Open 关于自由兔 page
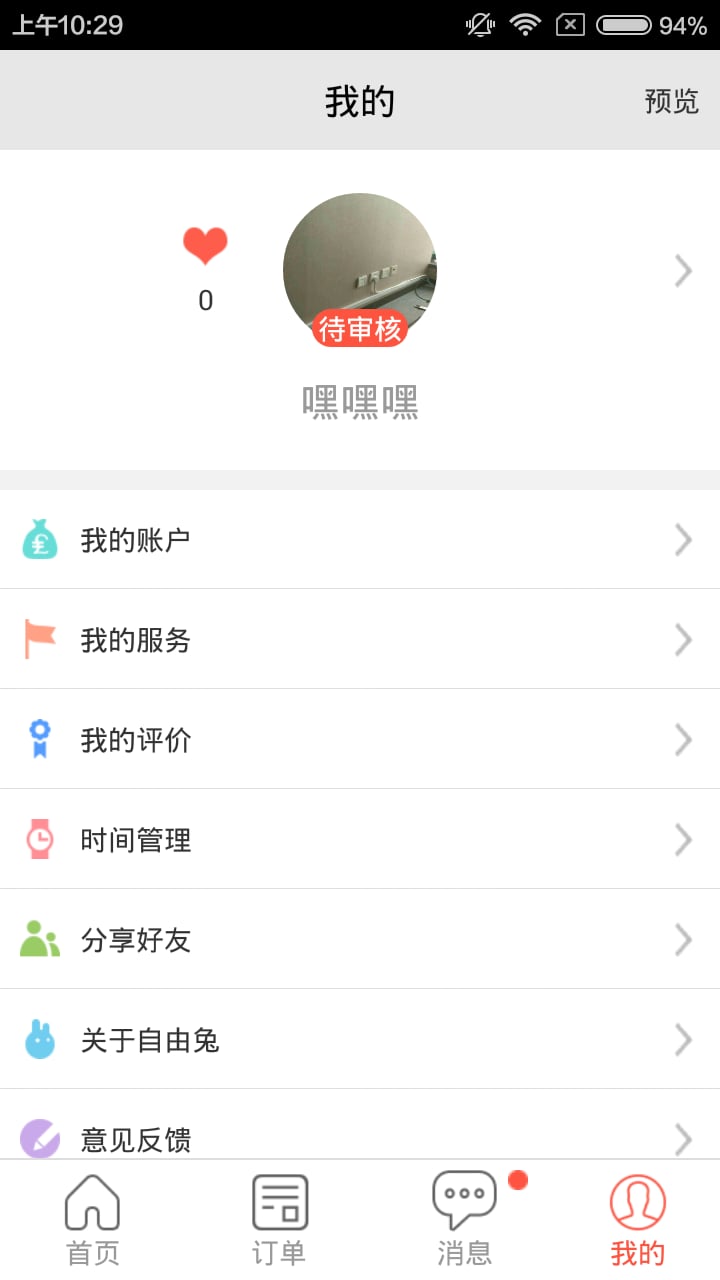The image size is (720, 1280). click(360, 1040)
